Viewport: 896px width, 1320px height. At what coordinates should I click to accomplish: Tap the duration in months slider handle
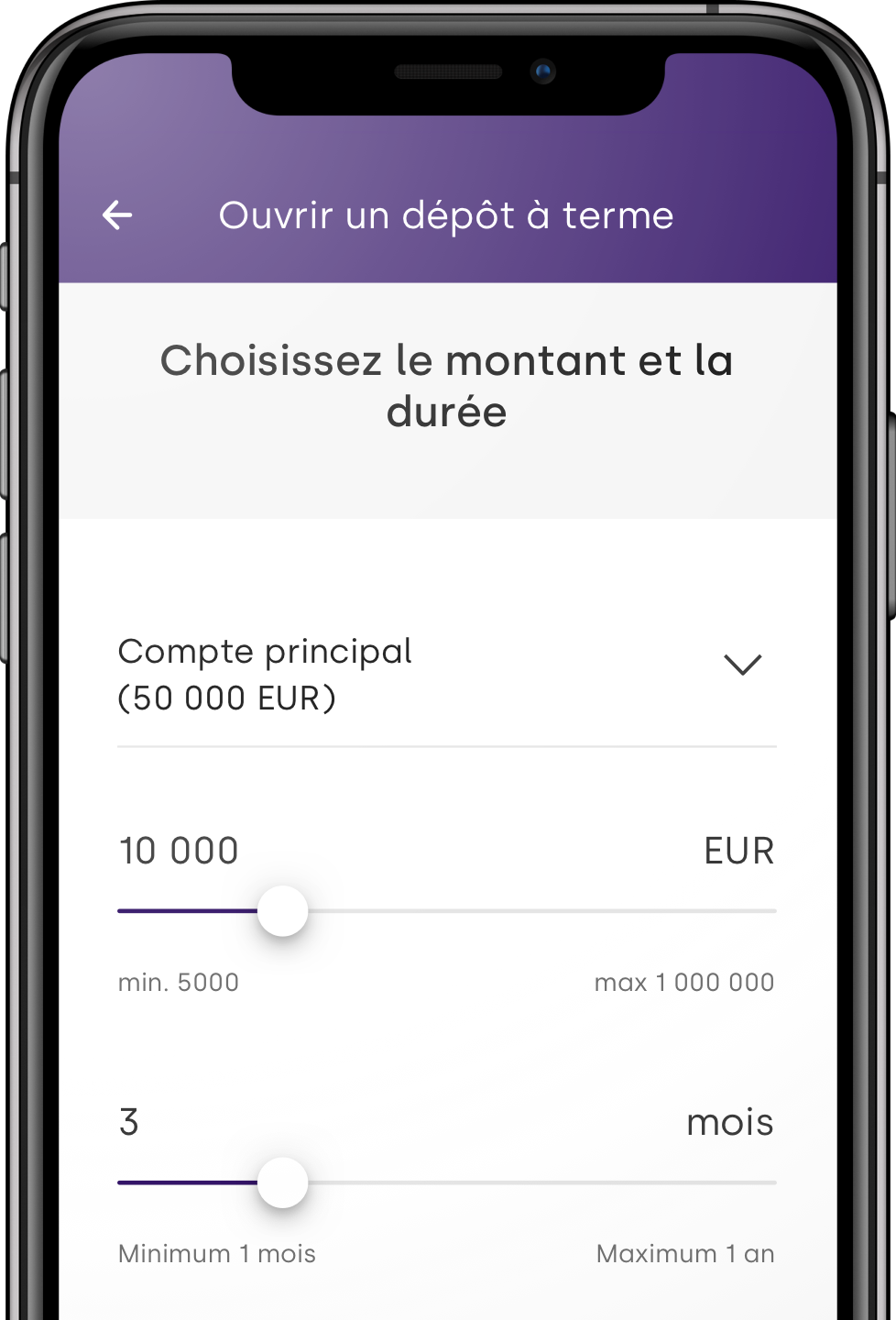click(x=282, y=1182)
